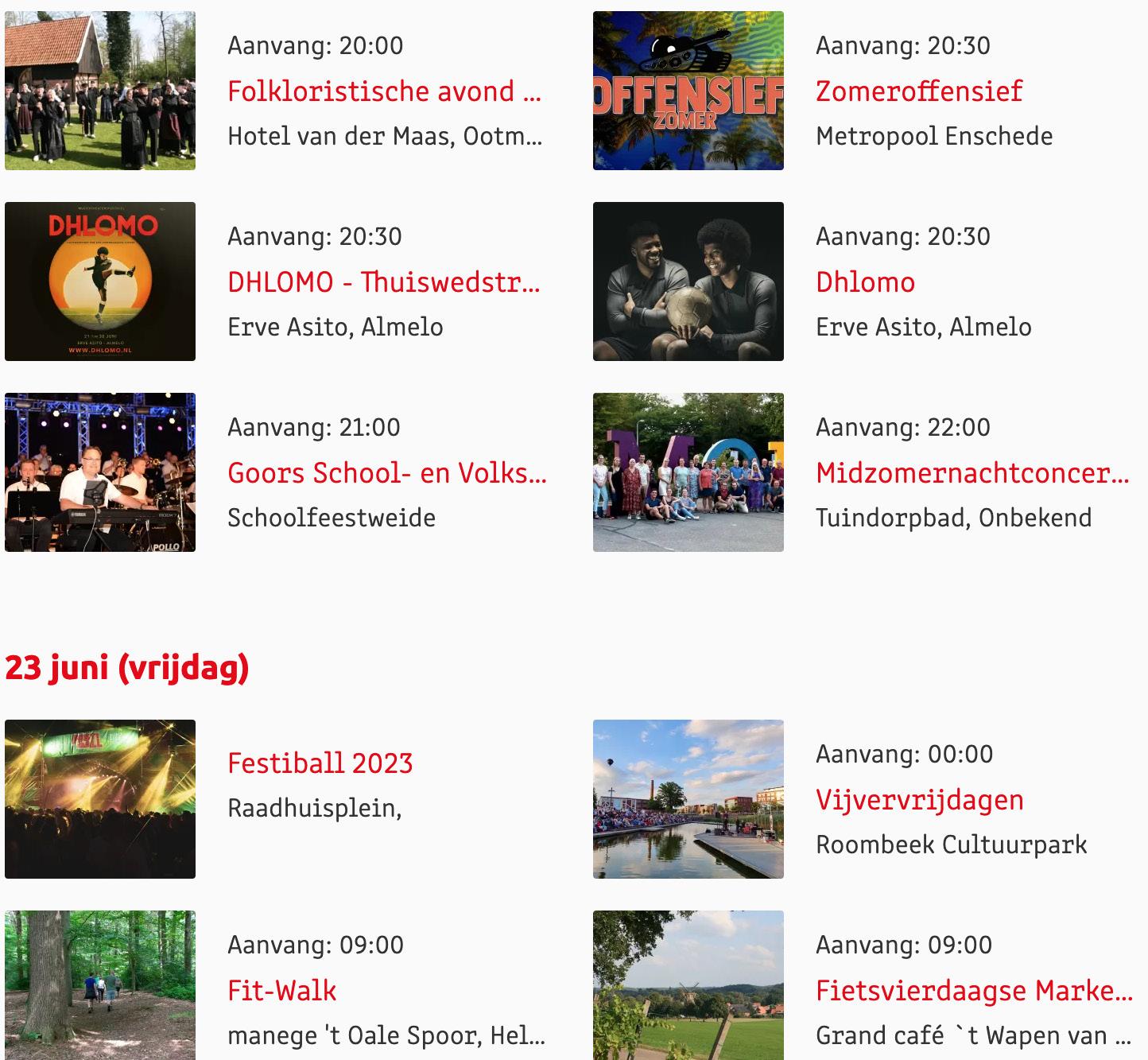Open the folk dancers group photo thumbnail
1148x1060 pixels.
coord(100,91)
